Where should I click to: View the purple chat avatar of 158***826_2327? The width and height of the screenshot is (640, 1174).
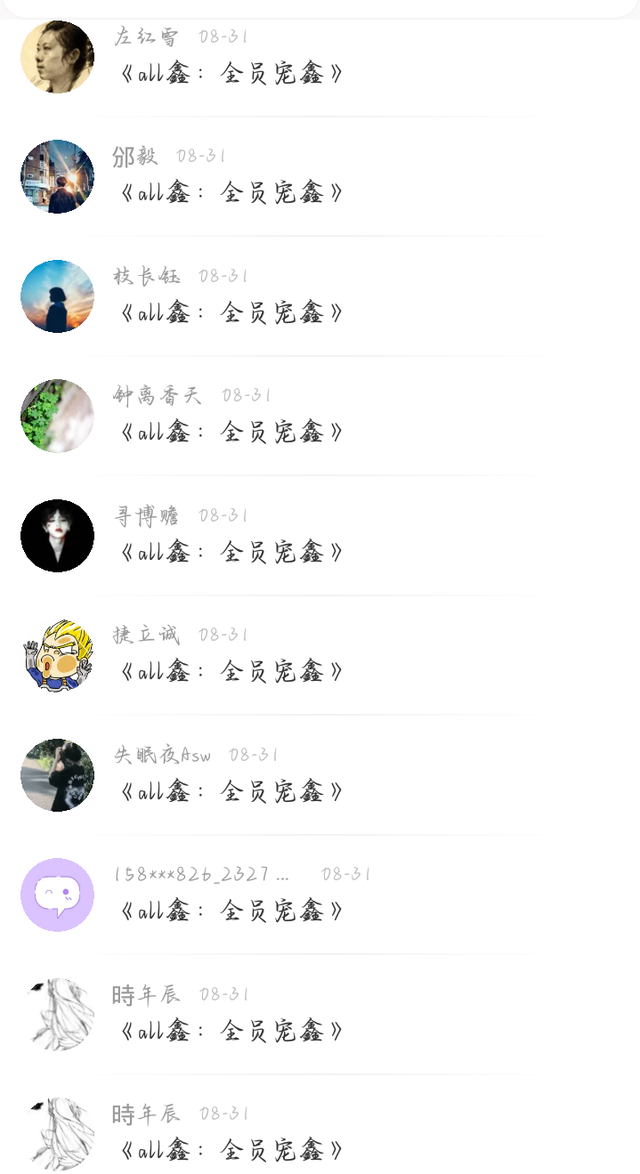pos(57,895)
